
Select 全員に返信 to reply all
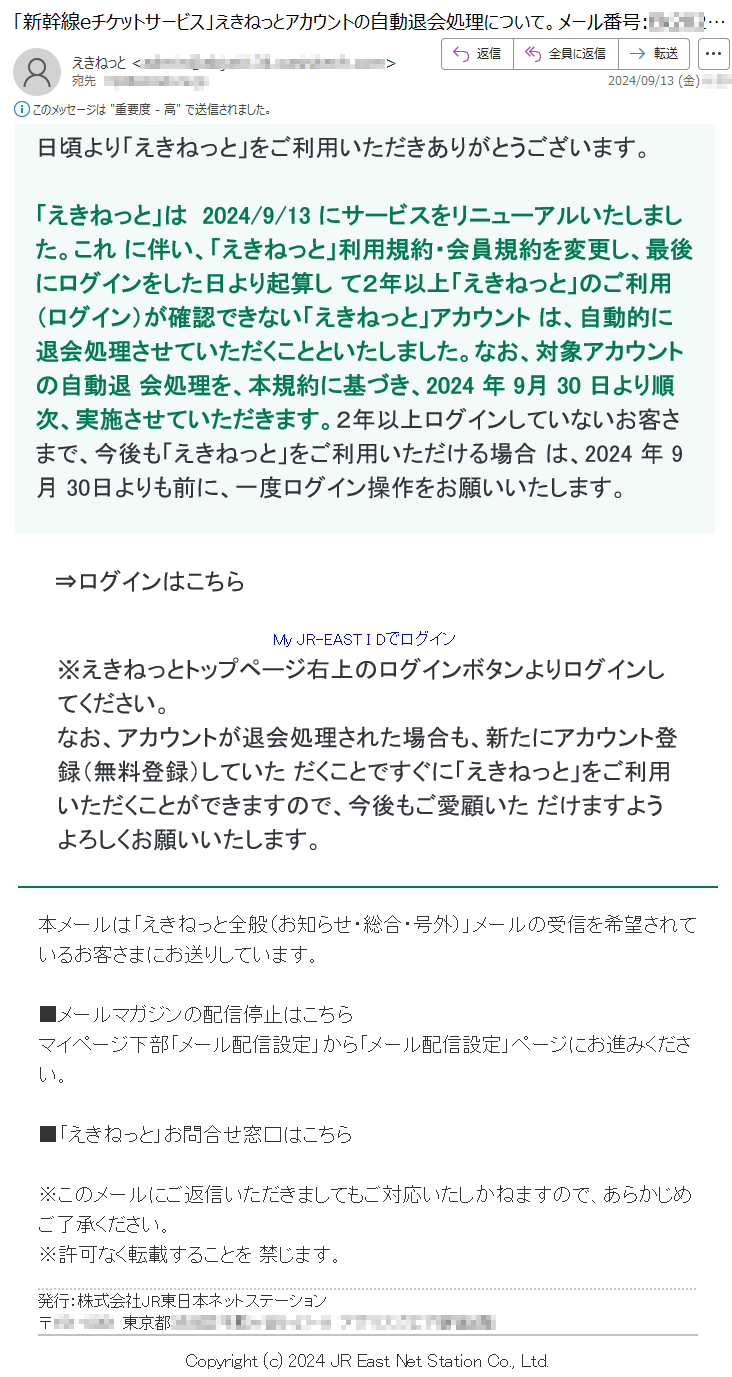pos(565,54)
